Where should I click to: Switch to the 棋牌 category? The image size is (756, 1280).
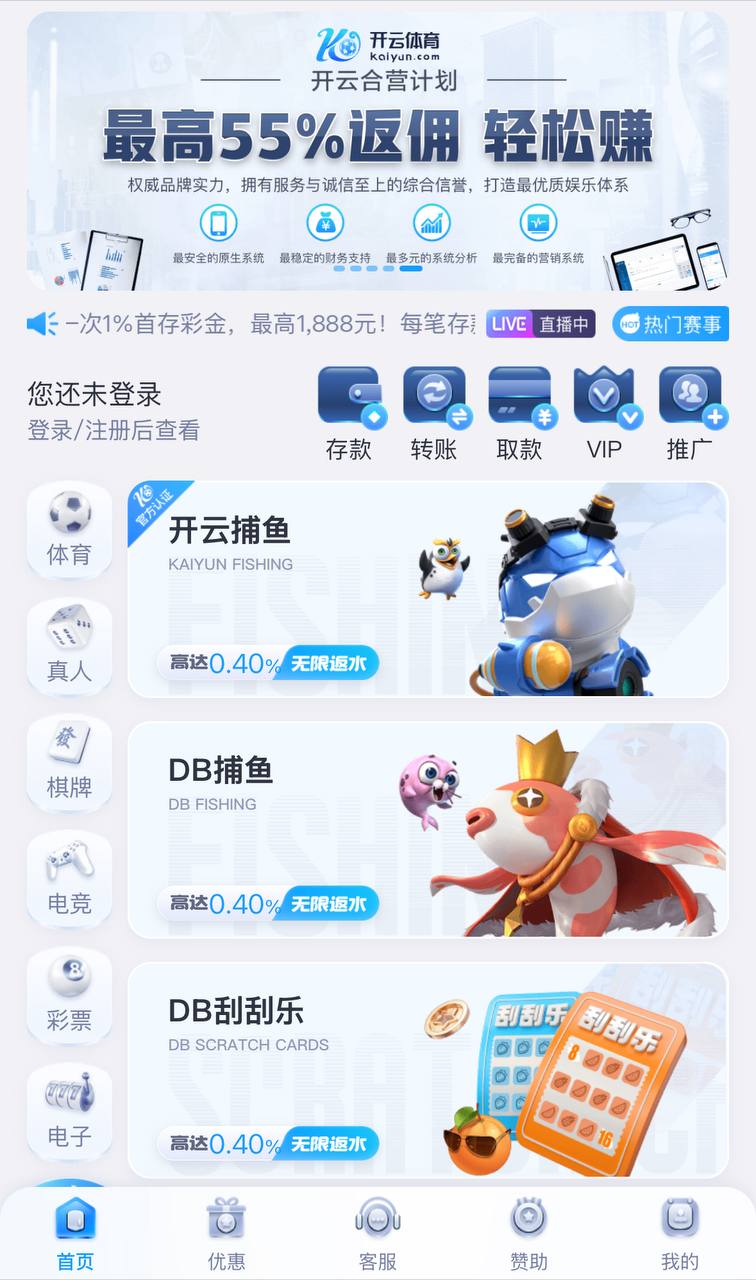(69, 762)
